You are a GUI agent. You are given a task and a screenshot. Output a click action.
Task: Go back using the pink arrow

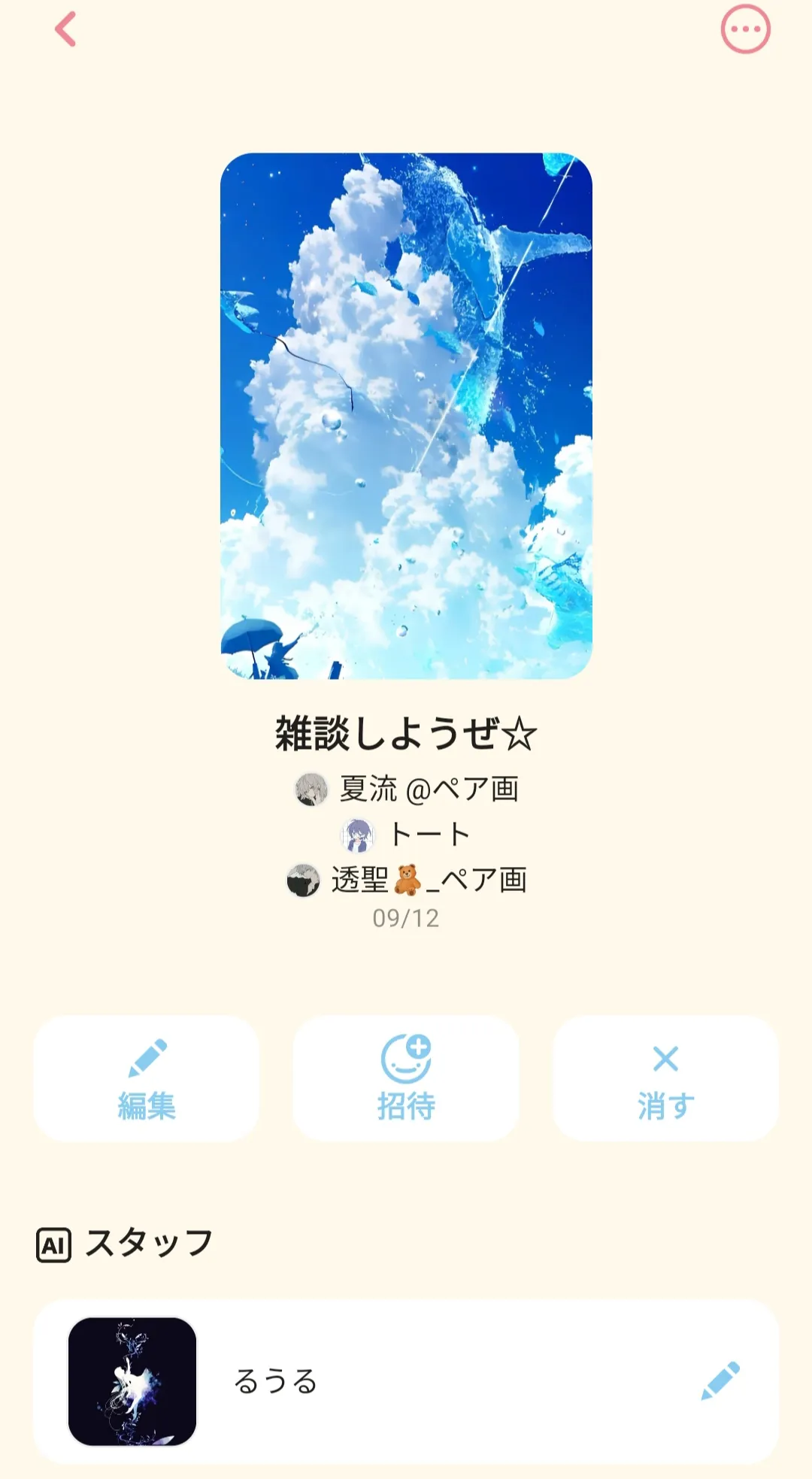(x=66, y=30)
